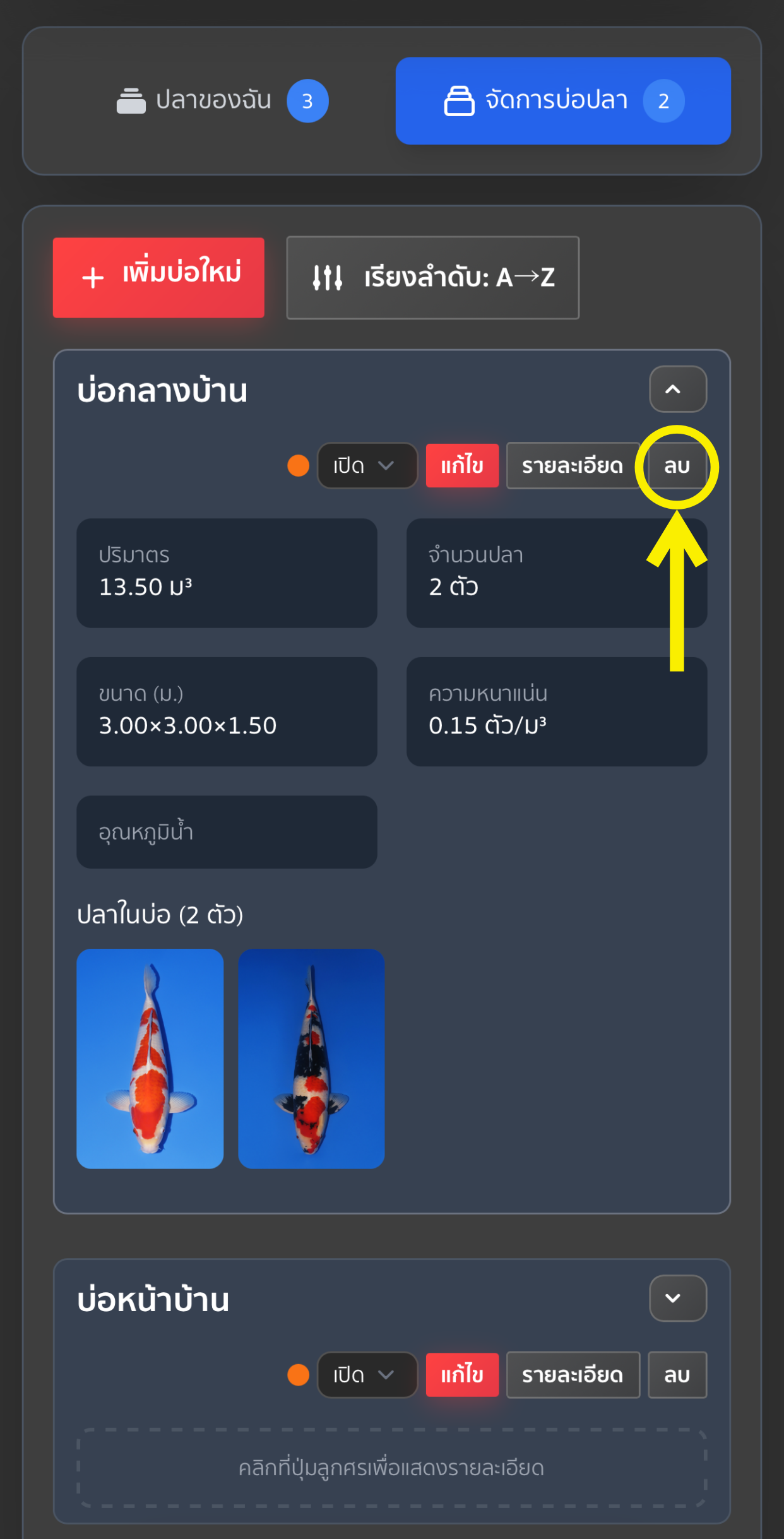The image size is (784, 1539).
Task: Open the เปิด status dropdown for บ่อหน้าบ้าน
Action: click(367, 1375)
